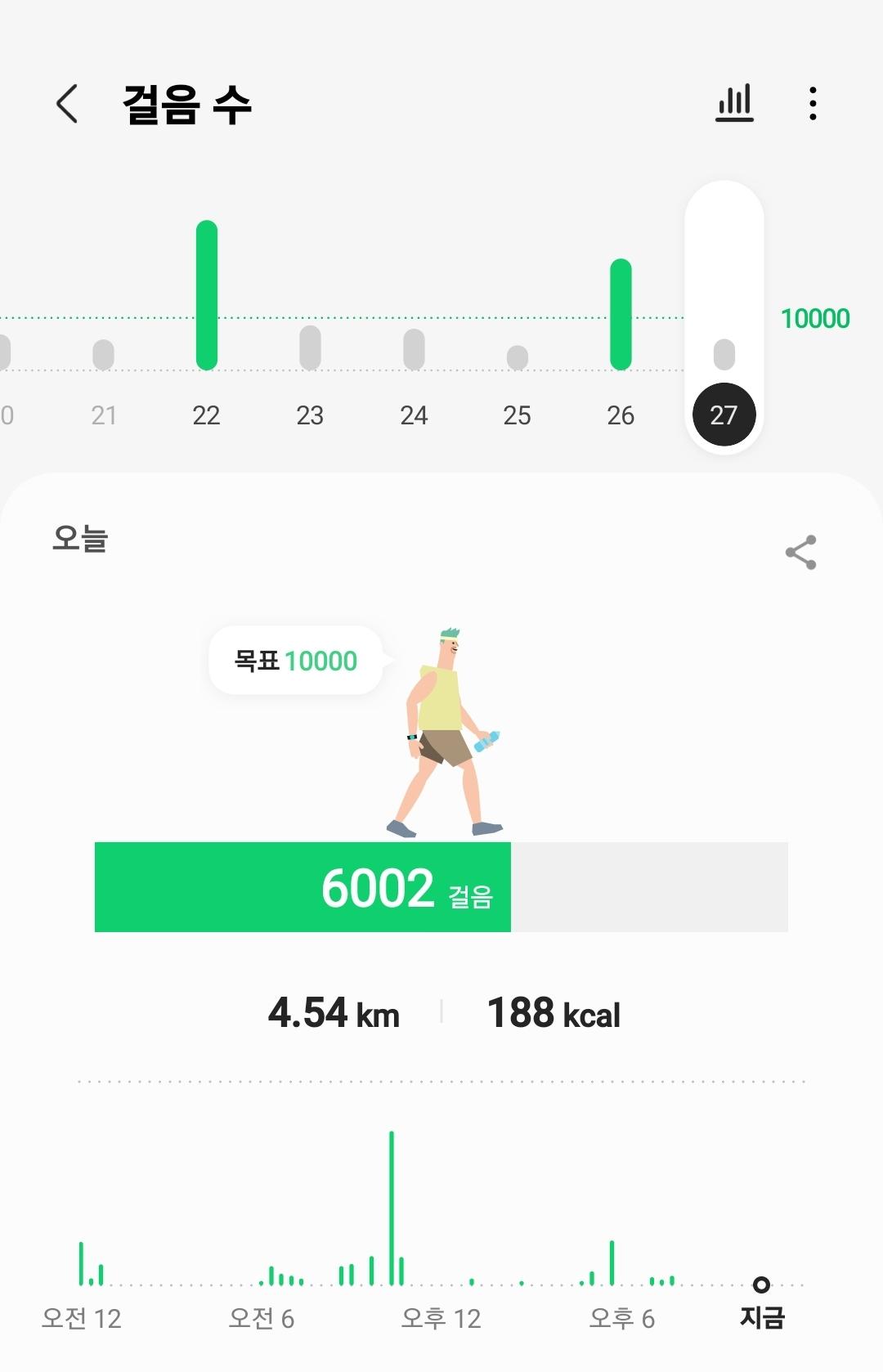Open the step trends chart icon
The image size is (883, 1372).
[x=734, y=104]
